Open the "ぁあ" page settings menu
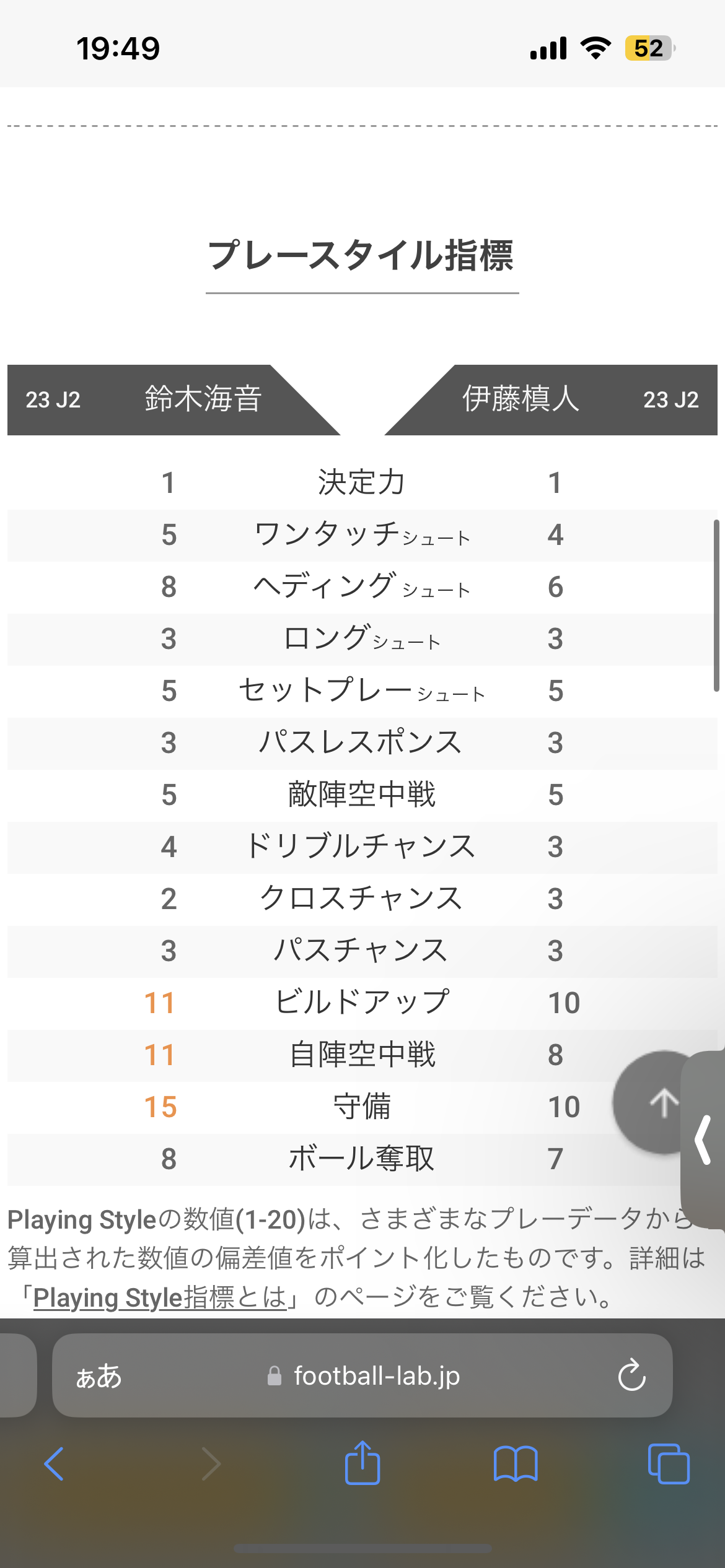Screen dimensions: 725x1568 (x=99, y=1376)
